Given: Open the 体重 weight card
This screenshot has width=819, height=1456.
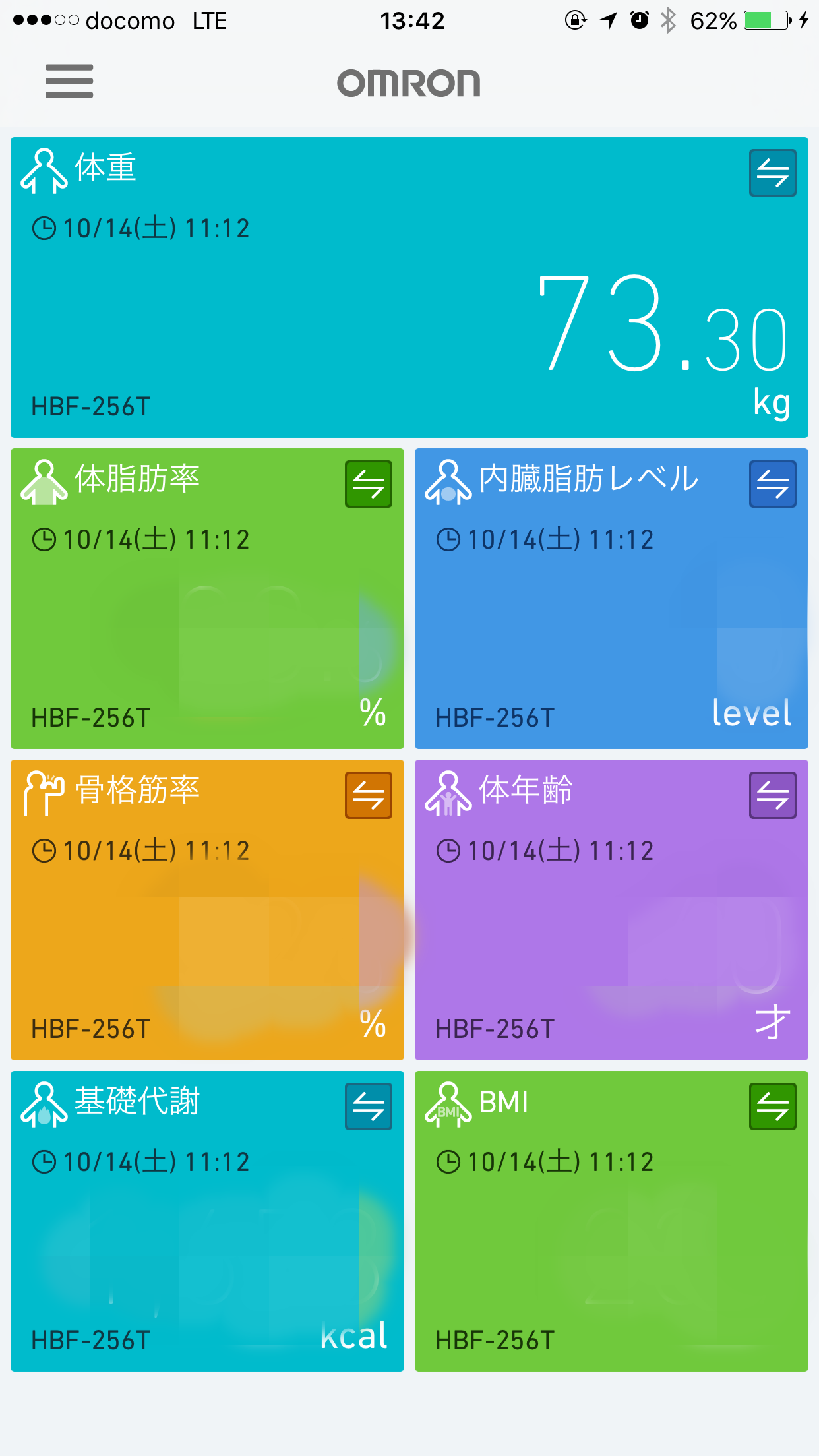Looking at the screenshot, I should 409,288.
